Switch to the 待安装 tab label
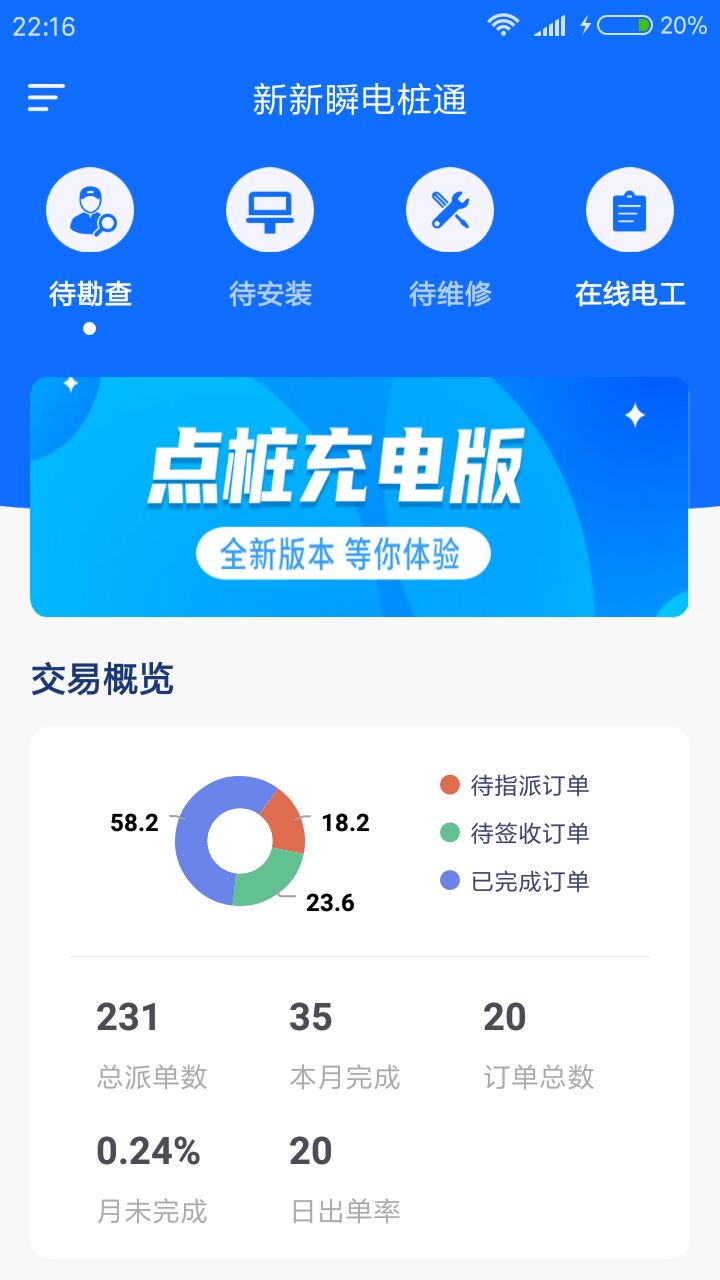 270,293
